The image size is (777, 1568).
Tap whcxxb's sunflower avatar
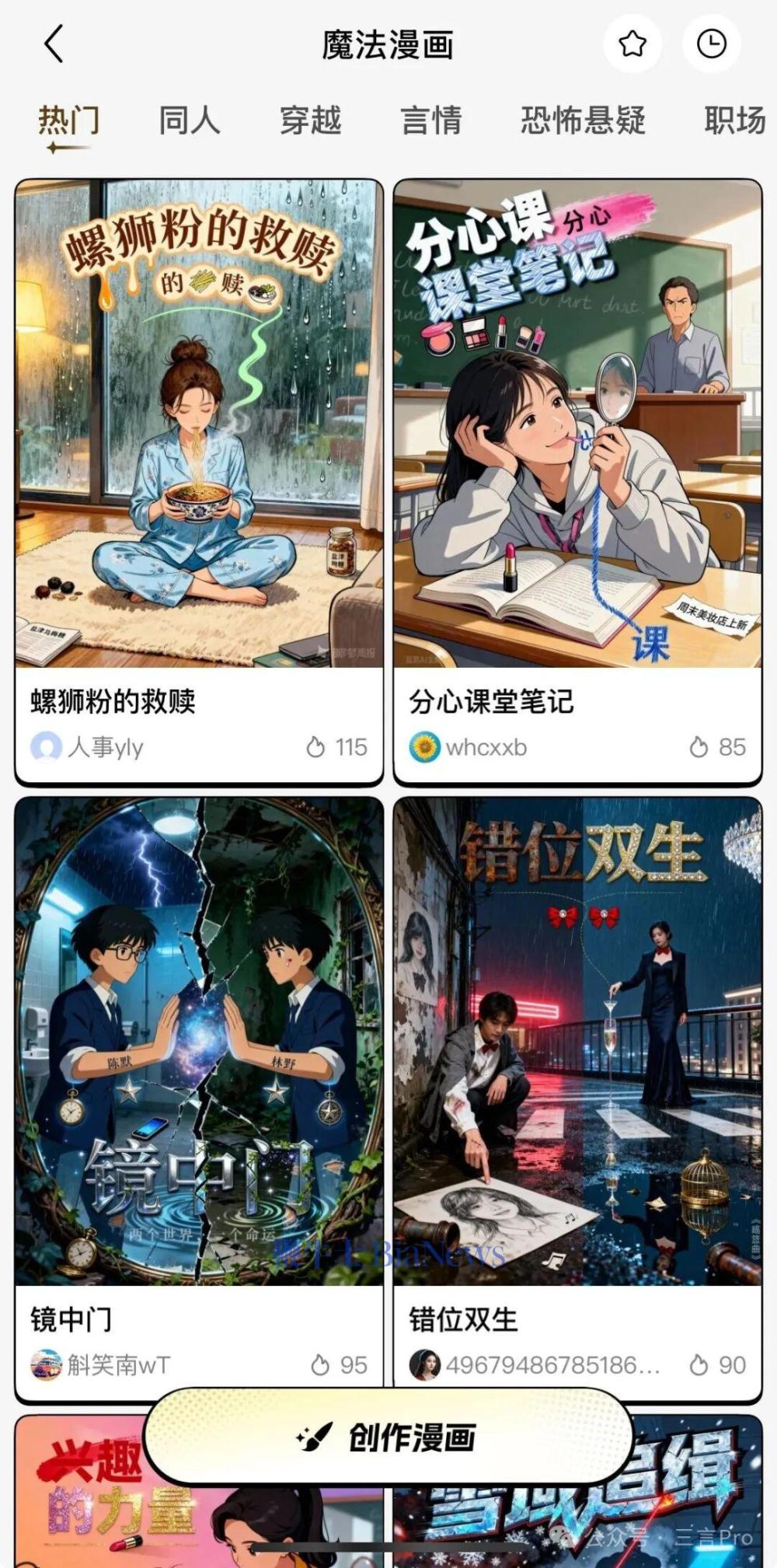click(425, 747)
